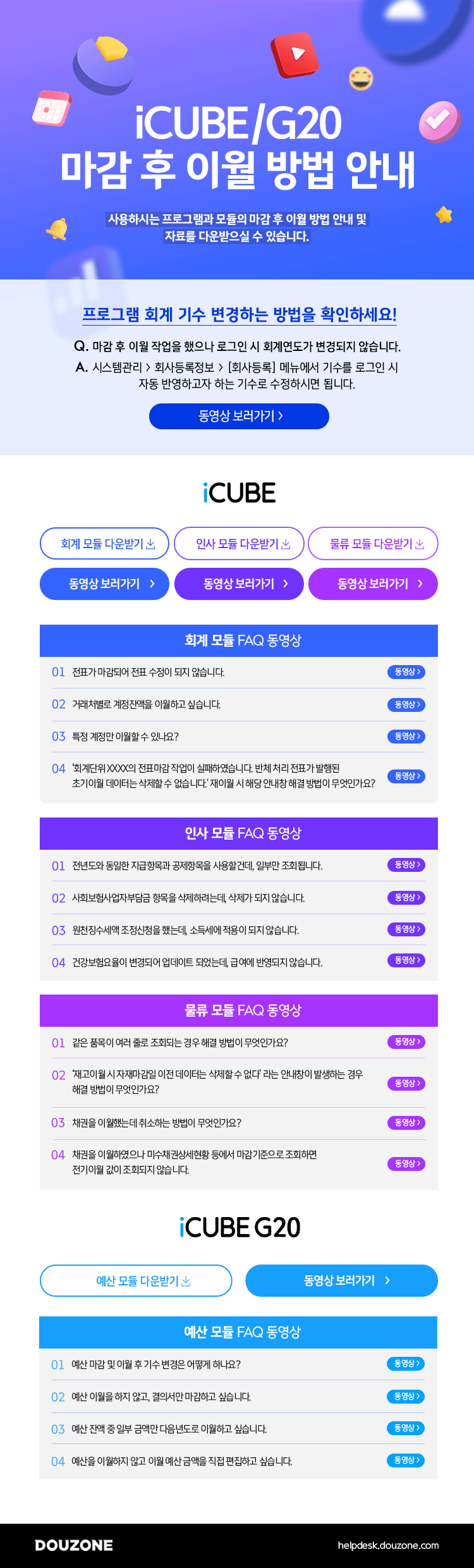The height and width of the screenshot is (1568, 474).
Task: Download the iCUBE logistics module file
Action: click(373, 544)
